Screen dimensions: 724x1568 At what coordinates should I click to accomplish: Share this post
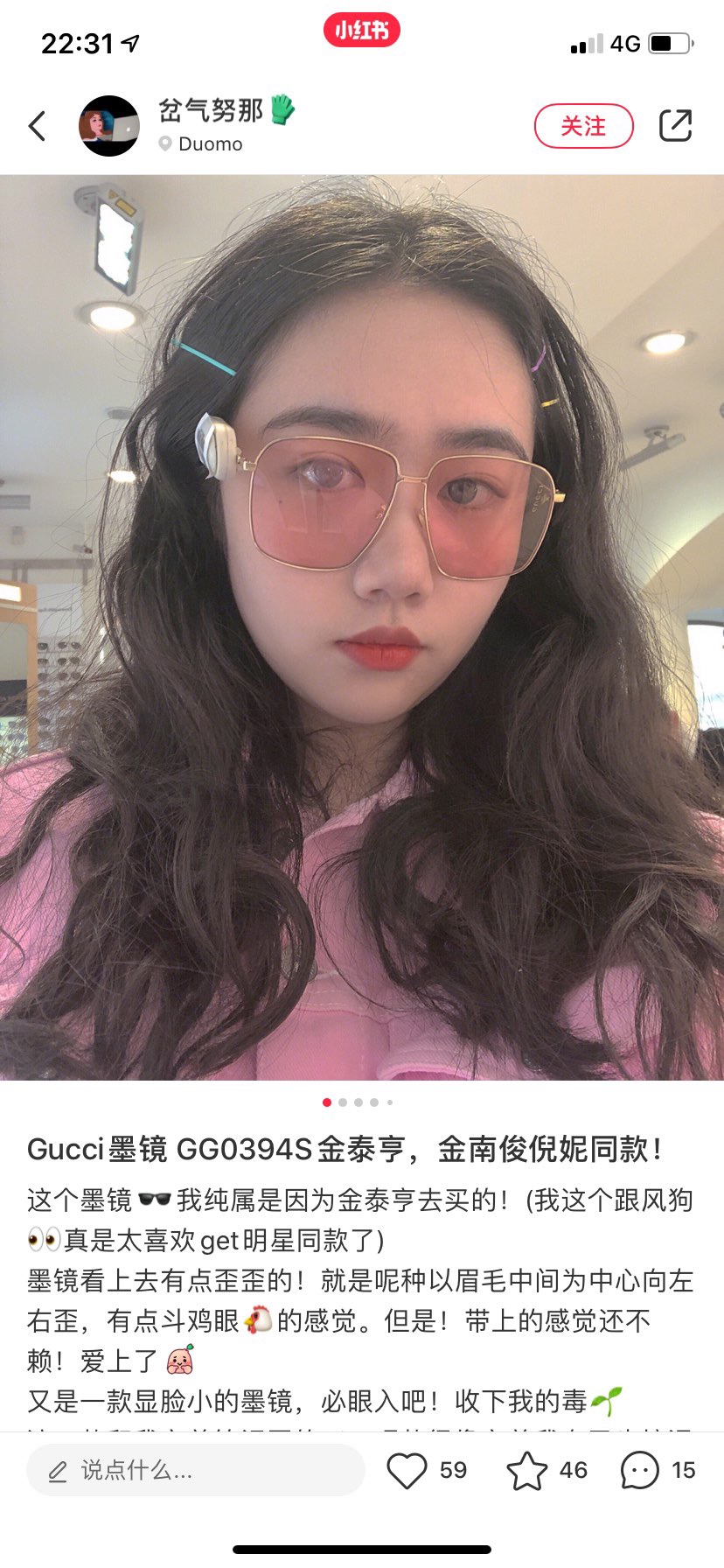point(675,126)
